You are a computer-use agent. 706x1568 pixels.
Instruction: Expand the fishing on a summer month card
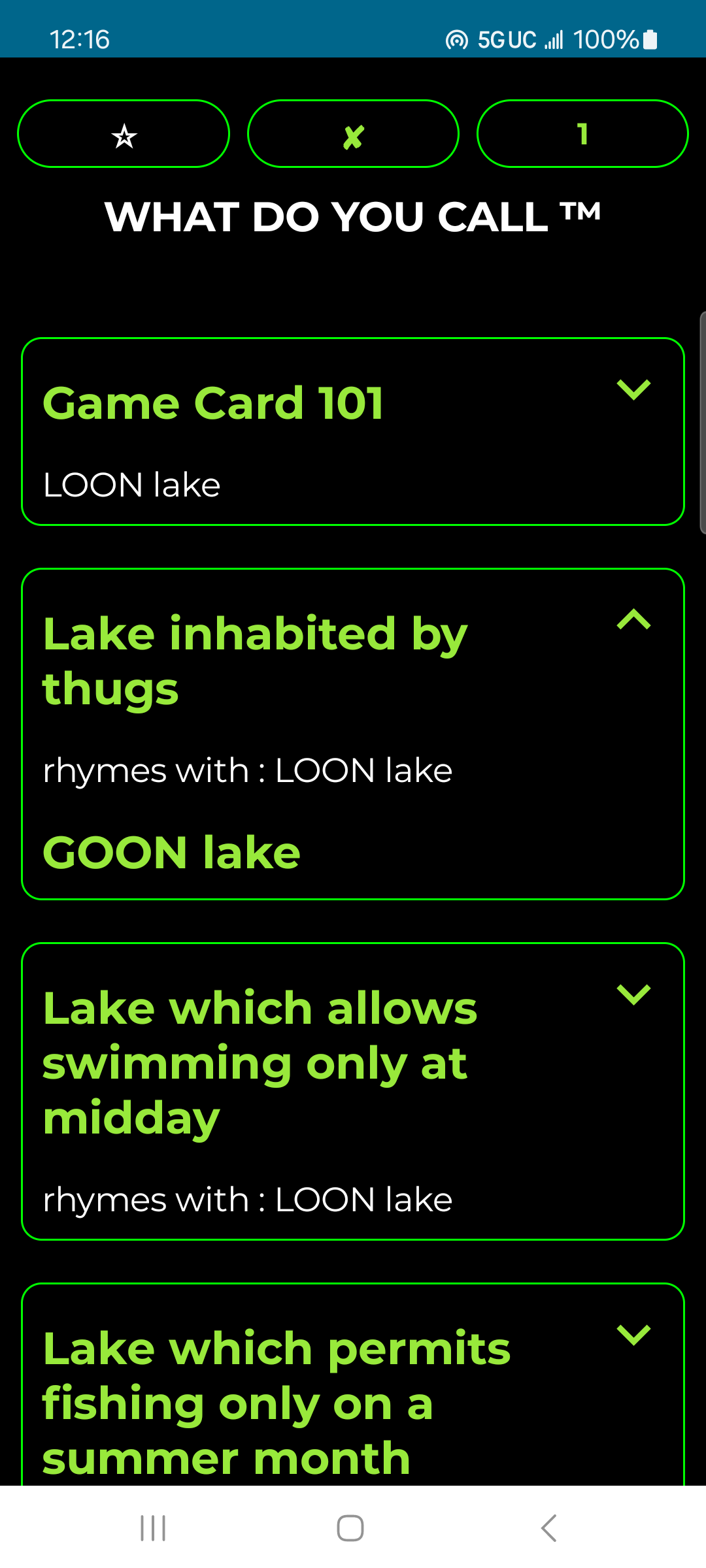[x=633, y=1334]
